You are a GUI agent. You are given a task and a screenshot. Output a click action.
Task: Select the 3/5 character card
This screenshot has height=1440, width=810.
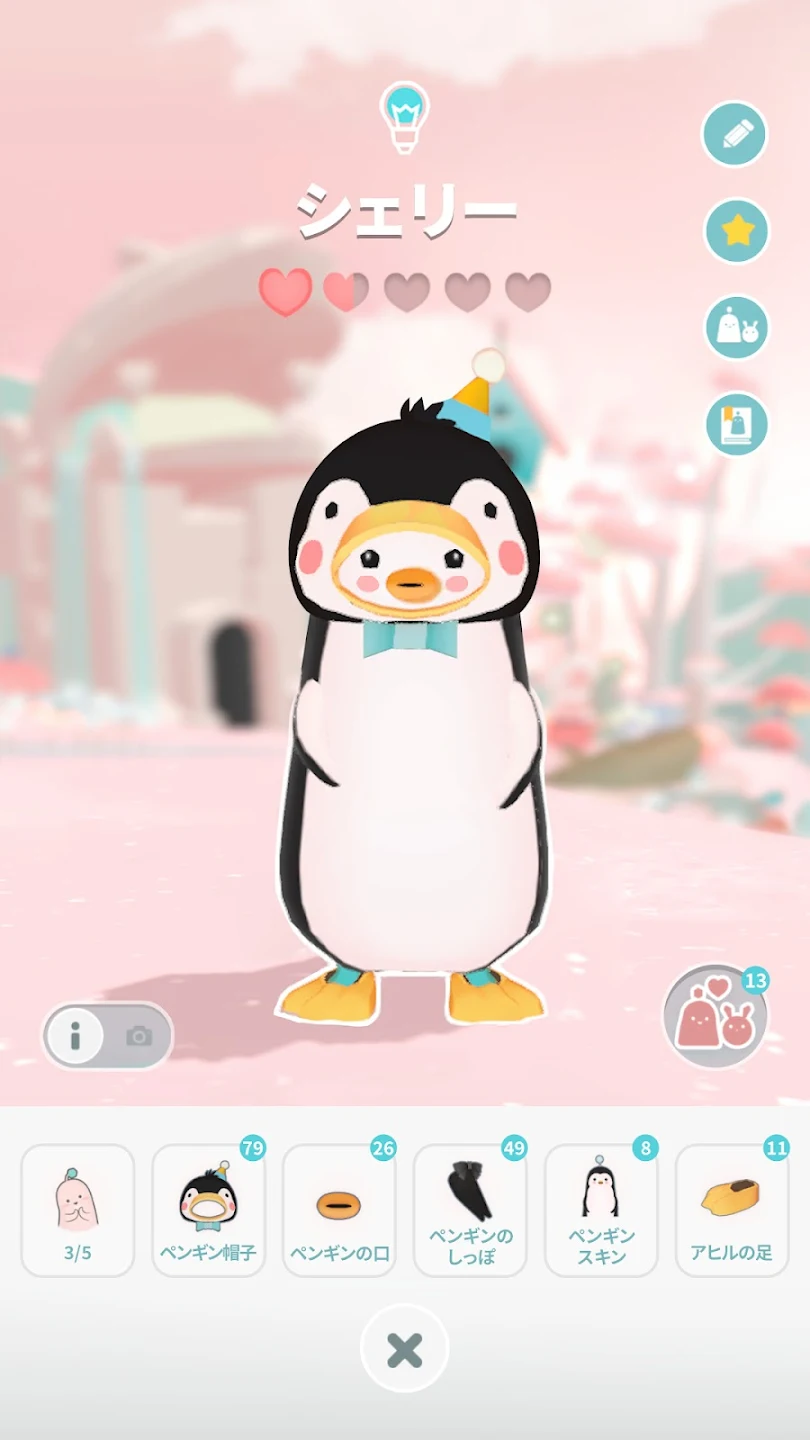[78, 1211]
